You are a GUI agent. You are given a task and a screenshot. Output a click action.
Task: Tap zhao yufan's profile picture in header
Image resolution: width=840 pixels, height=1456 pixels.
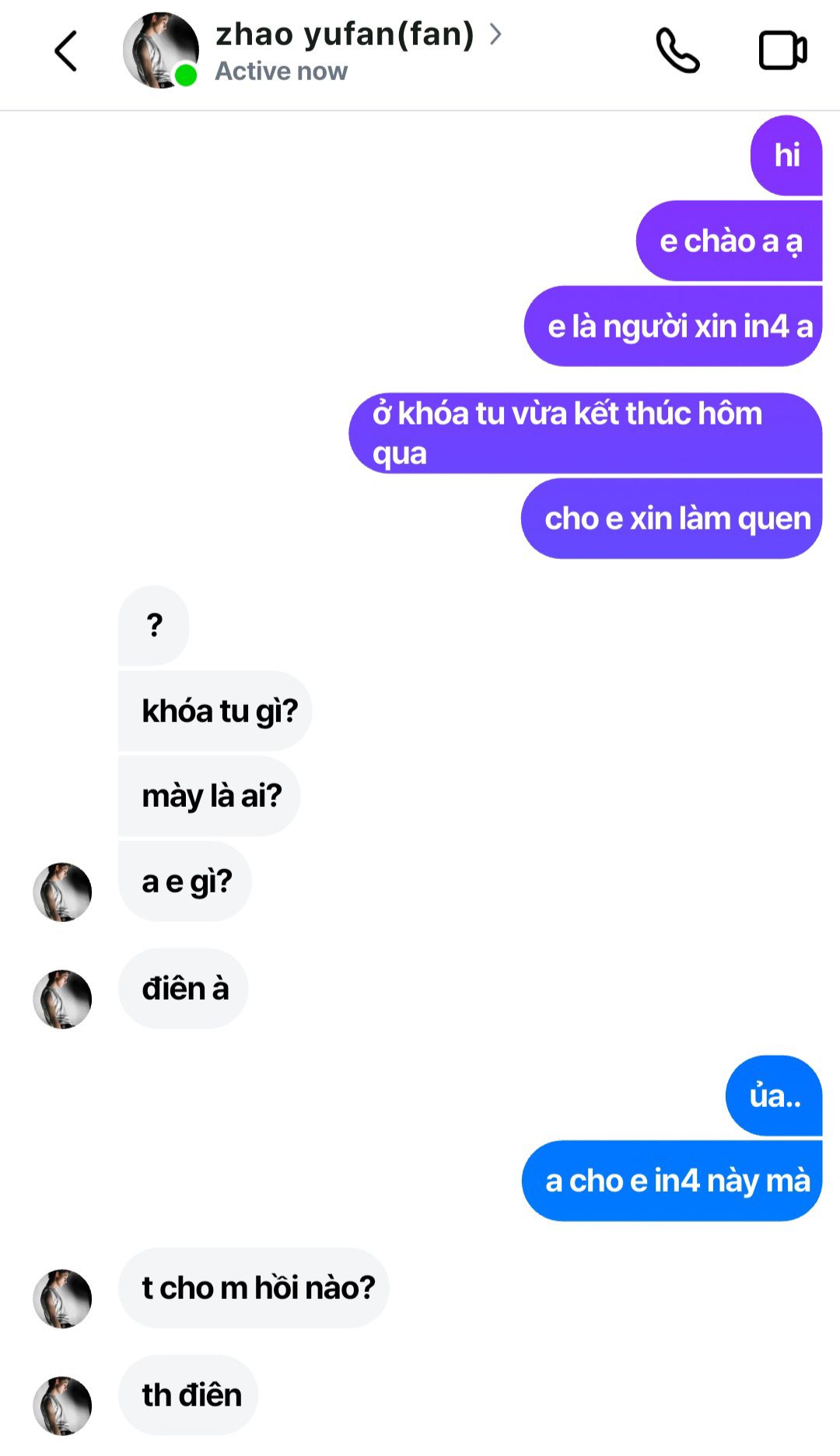click(x=160, y=51)
